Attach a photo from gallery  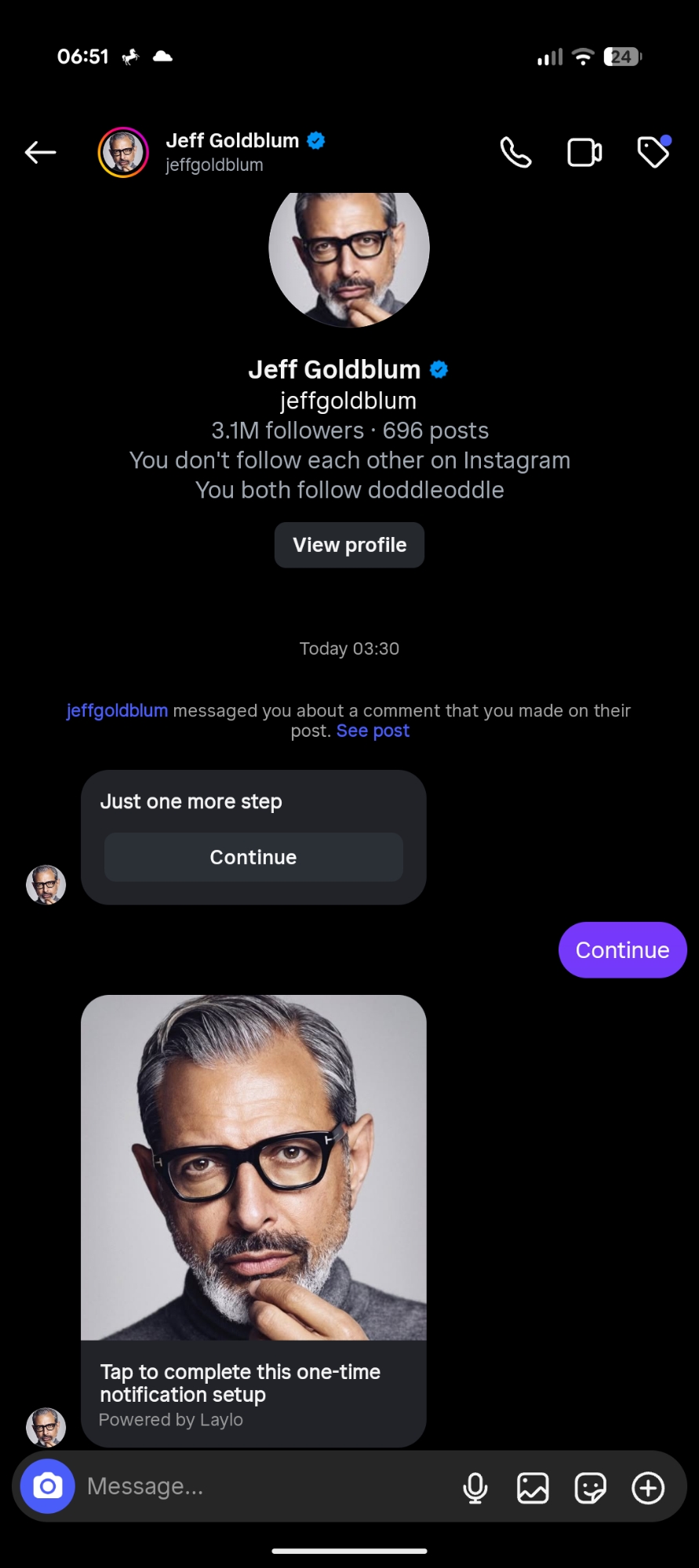pos(533,1487)
